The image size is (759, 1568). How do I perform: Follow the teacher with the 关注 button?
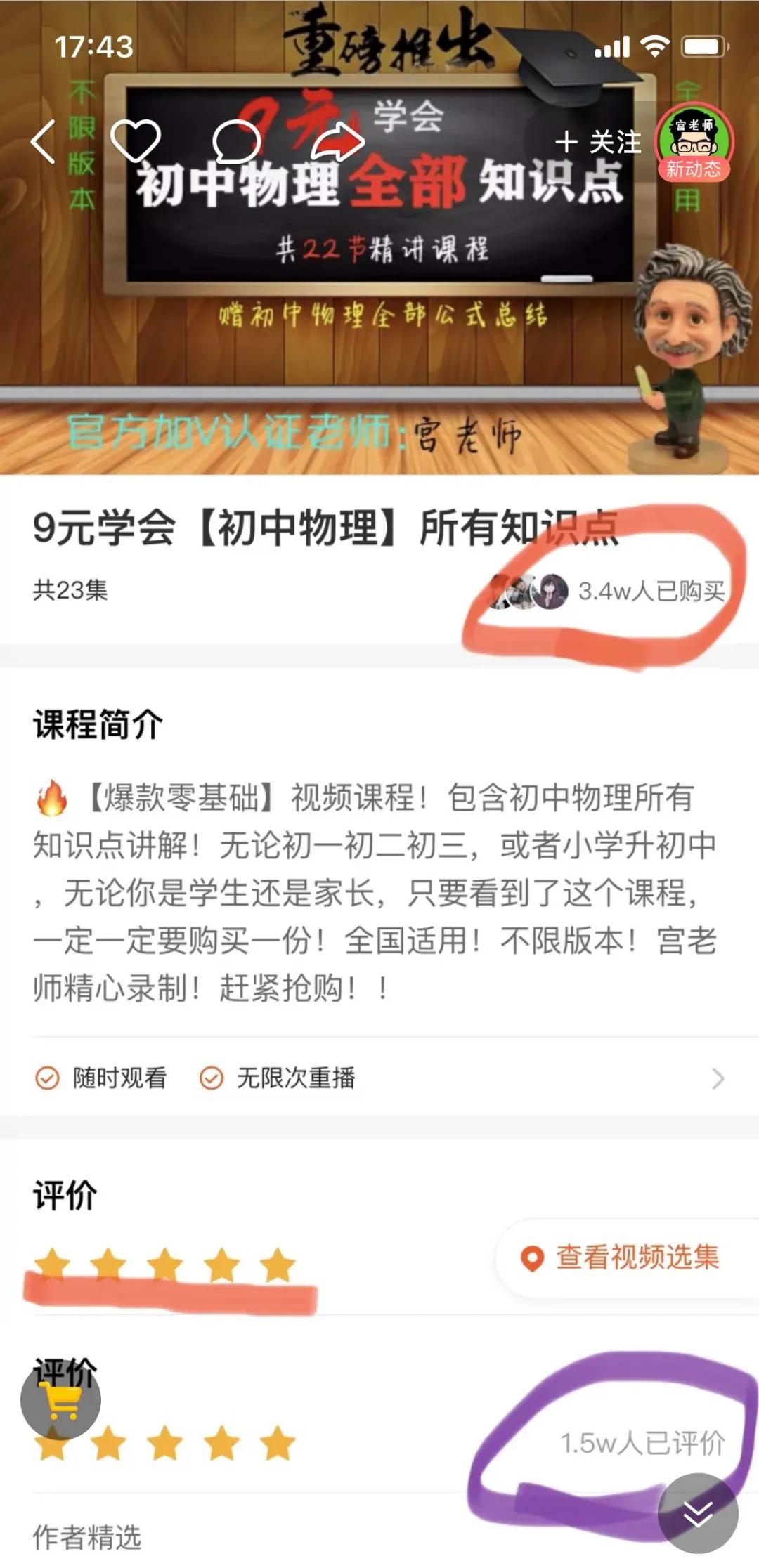pyautogui.click(x=598, y=141)
